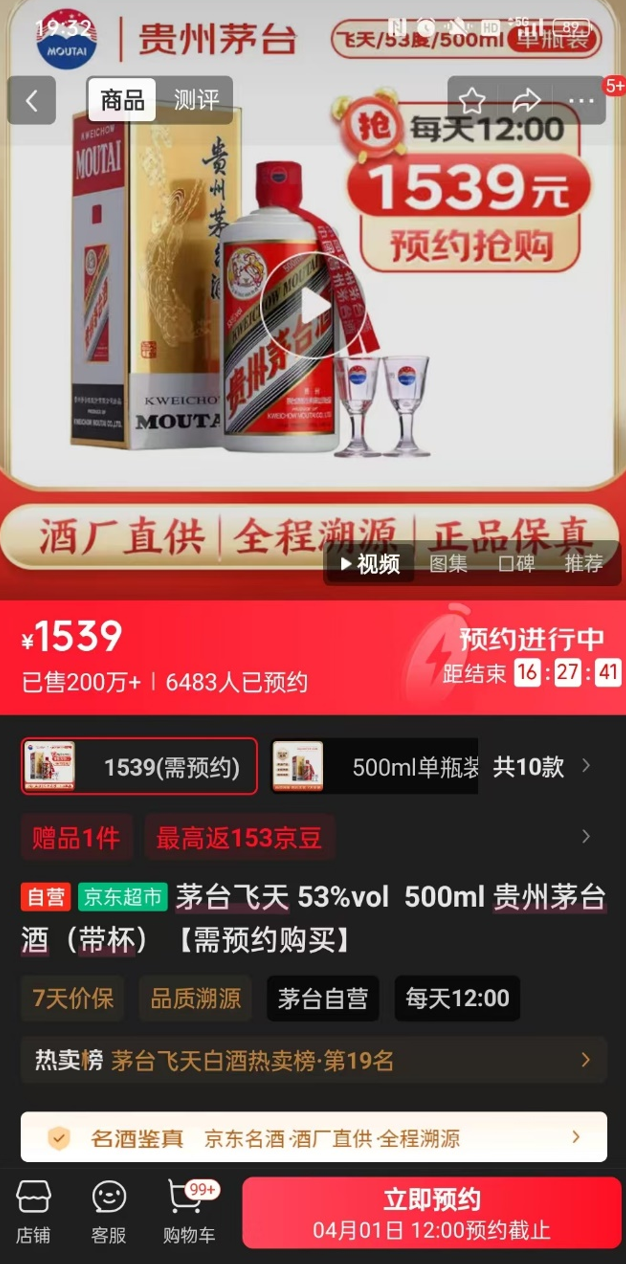Open the three-dot overflow menu
Viewport: 626px width, 1264px height.
click(x=581, y=100)
